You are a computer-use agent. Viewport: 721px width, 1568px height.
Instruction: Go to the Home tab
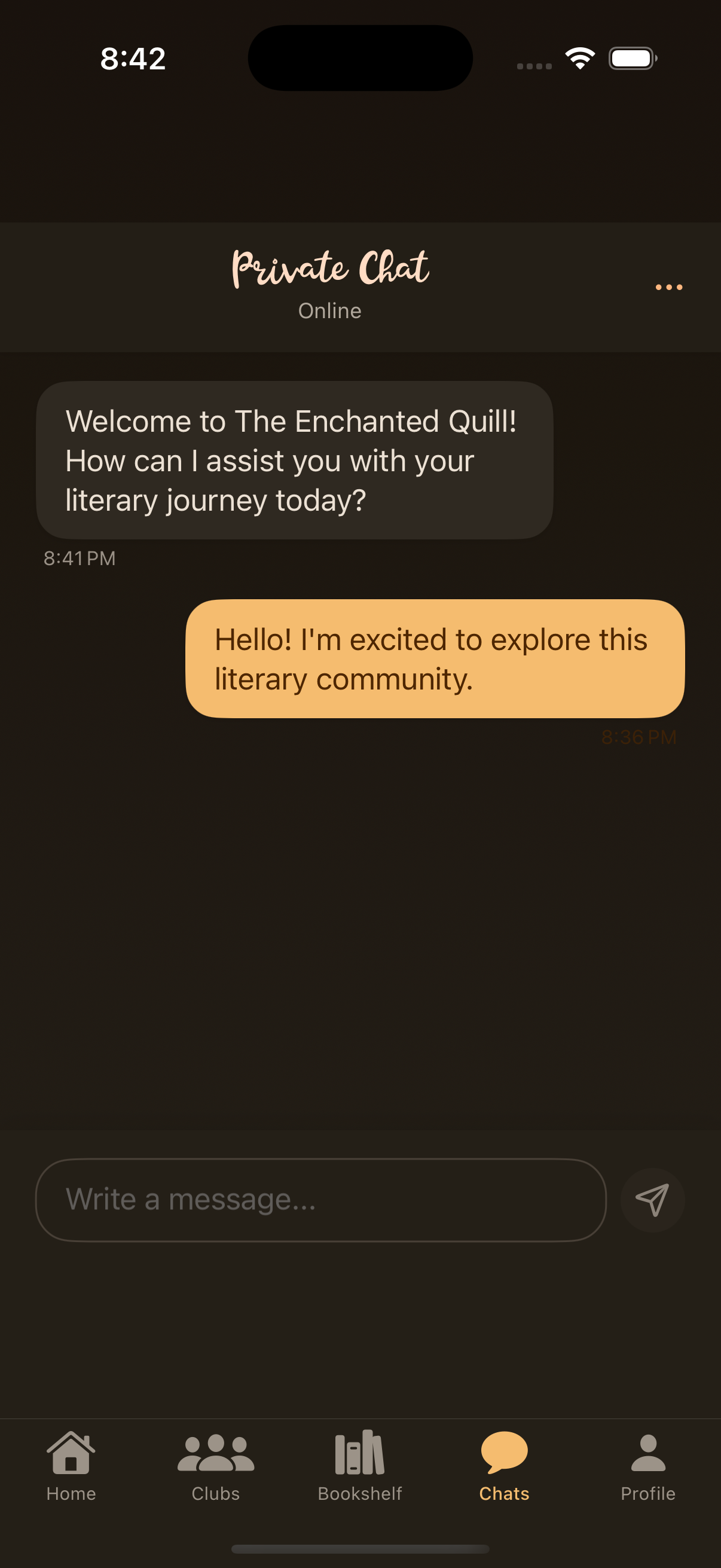(71, 1466)
